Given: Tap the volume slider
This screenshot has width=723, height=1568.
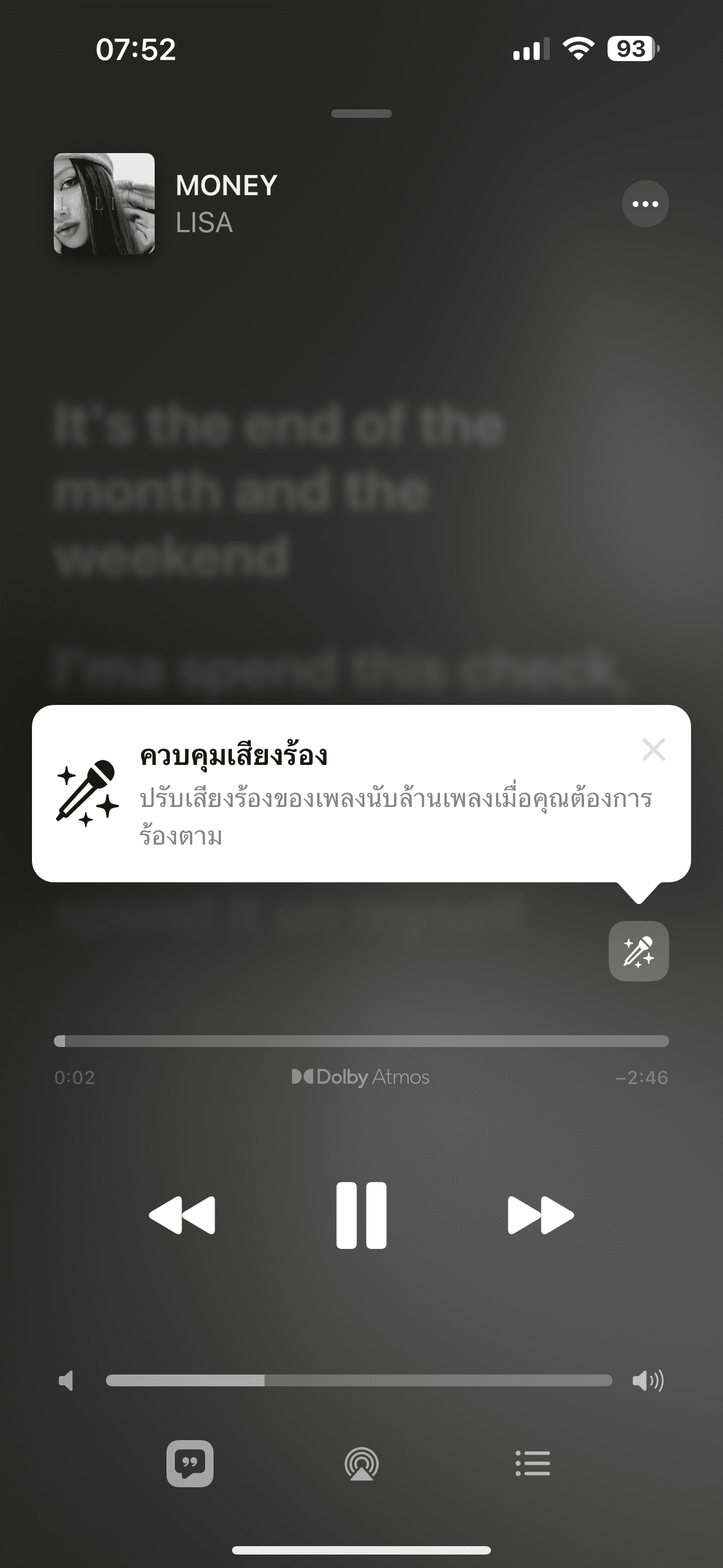Looking at the screenshot, I should coord(359,1381).
